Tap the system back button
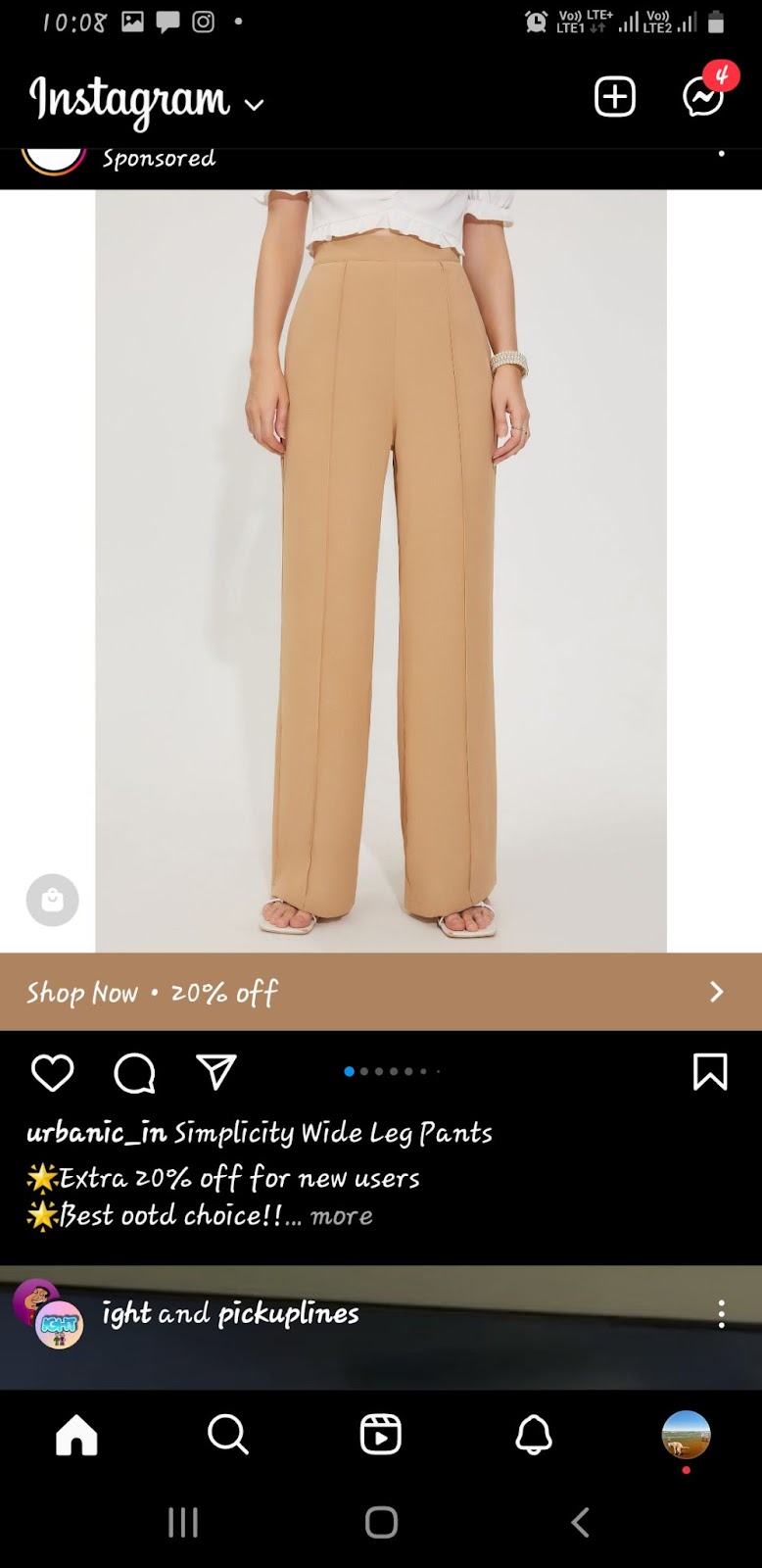 coord(580,1522)
